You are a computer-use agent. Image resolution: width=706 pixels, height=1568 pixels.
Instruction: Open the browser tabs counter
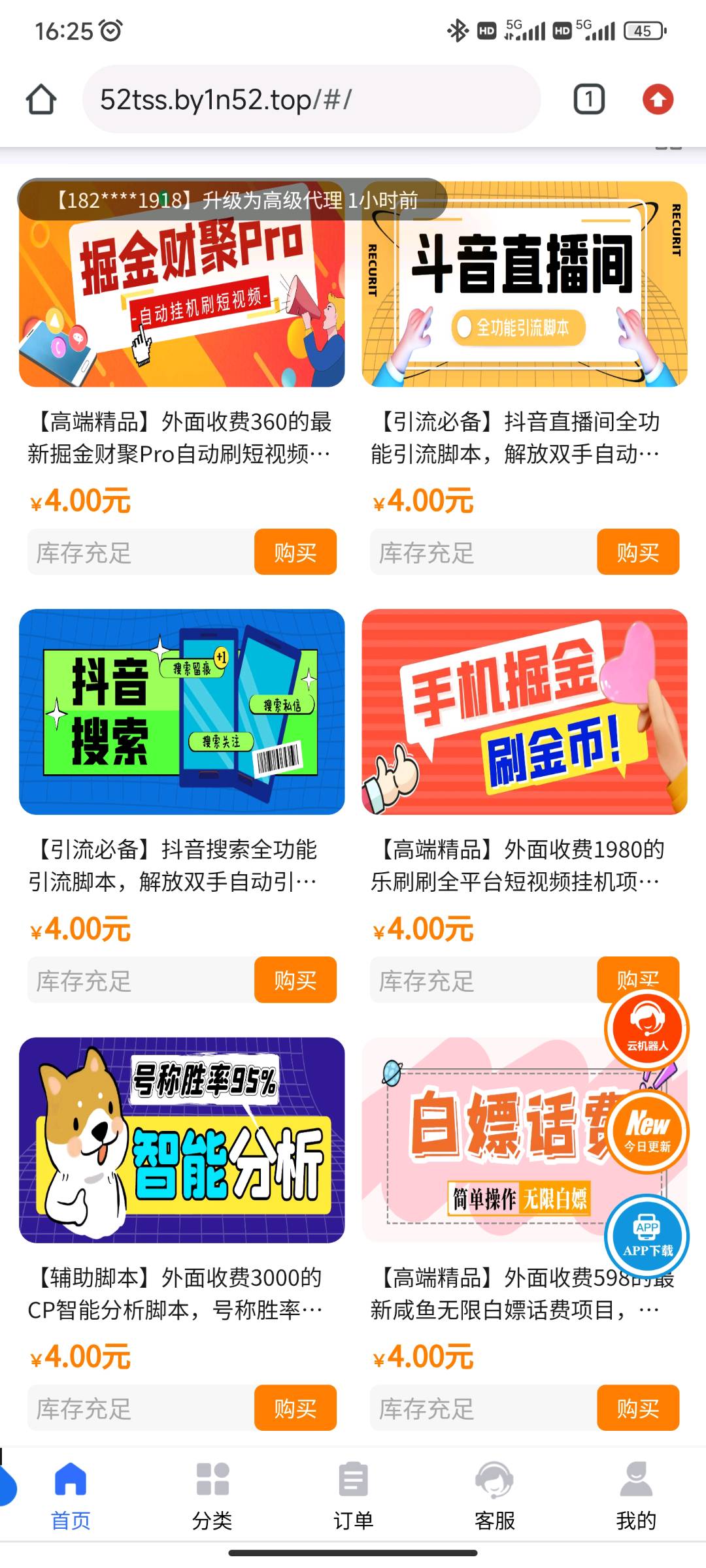(589, 99)
